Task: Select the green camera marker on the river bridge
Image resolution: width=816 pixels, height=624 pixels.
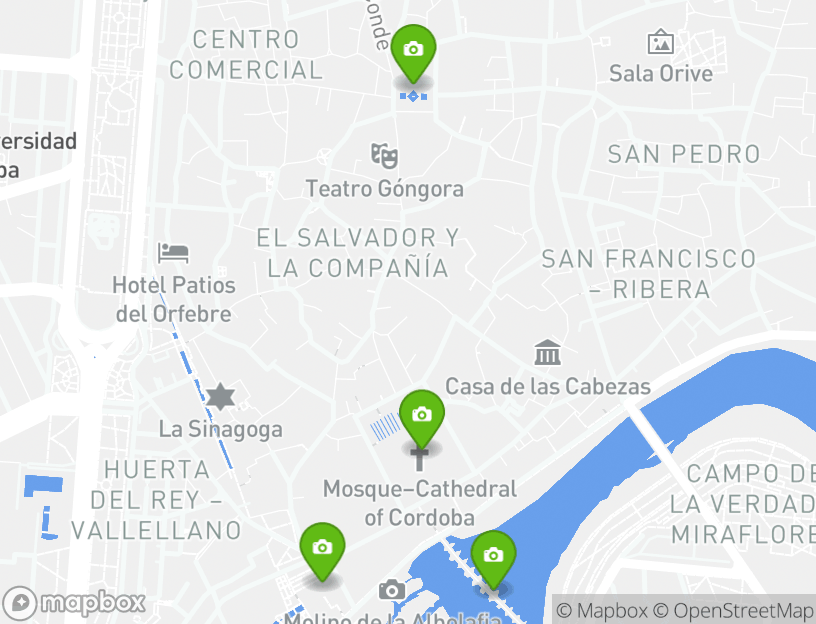Action: tap(492, 556)
